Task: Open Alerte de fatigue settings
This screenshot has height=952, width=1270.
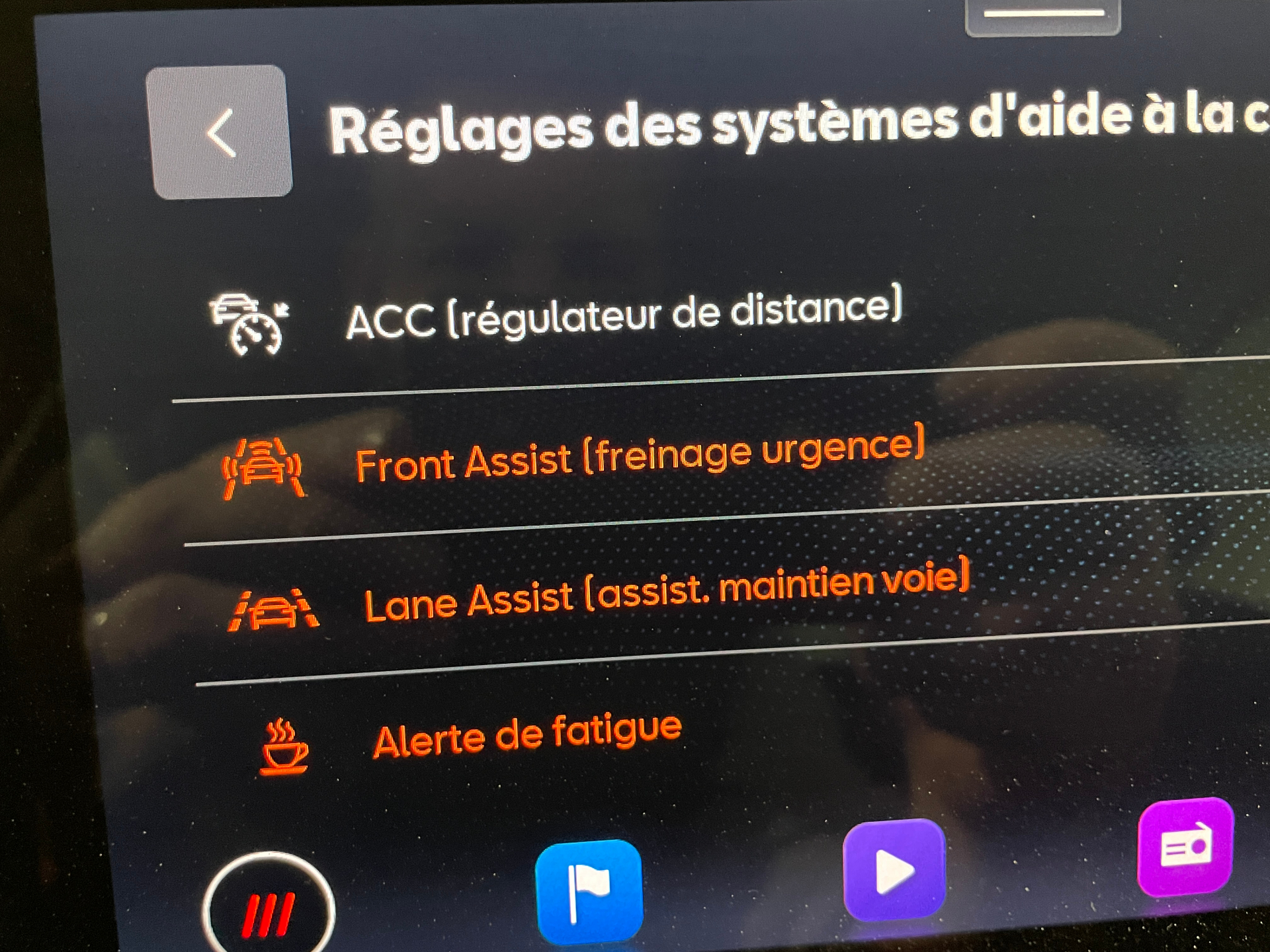Action: (x=526, y=737)
